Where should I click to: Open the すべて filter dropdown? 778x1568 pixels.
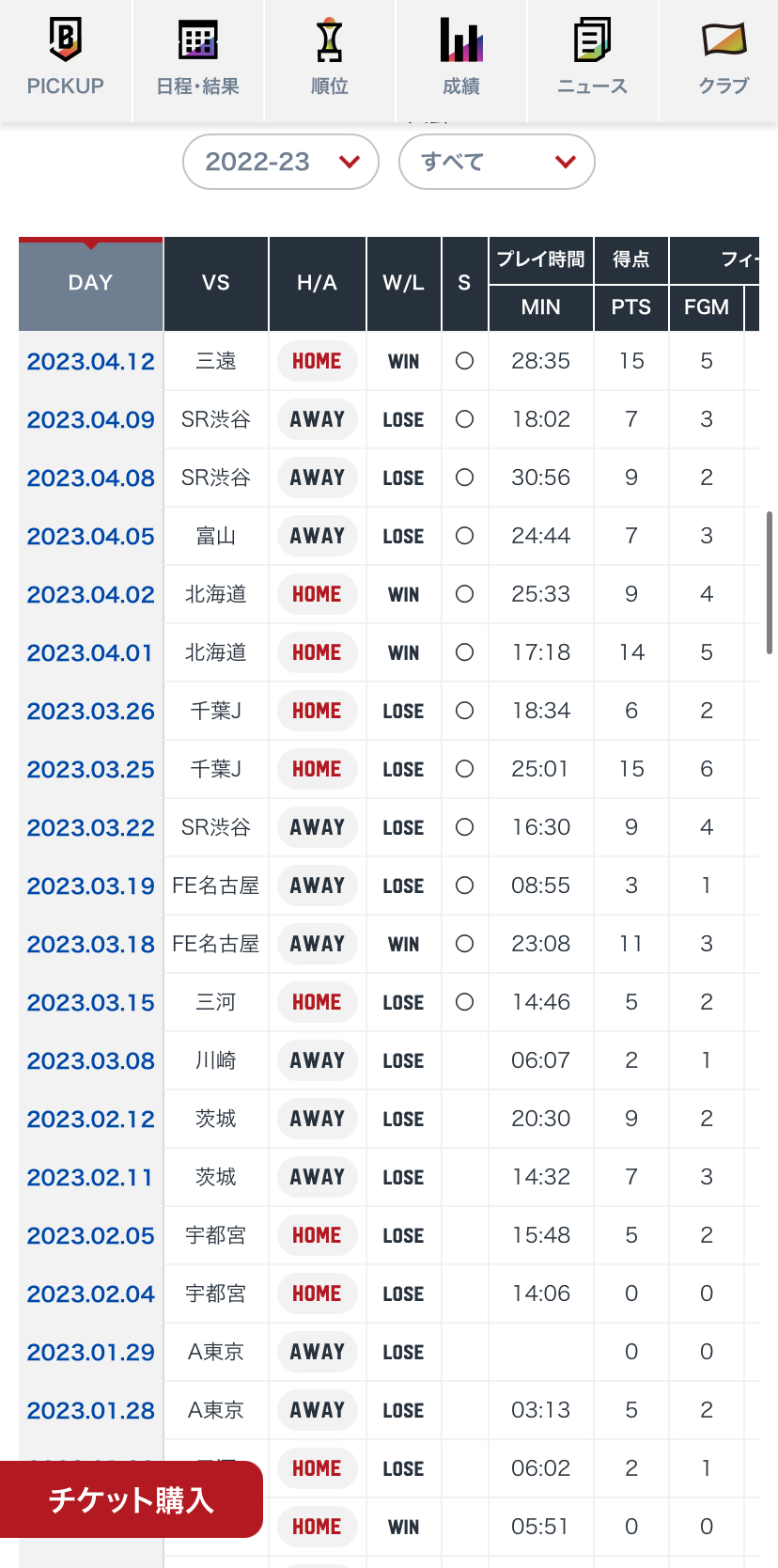click(x=496, y=162)
